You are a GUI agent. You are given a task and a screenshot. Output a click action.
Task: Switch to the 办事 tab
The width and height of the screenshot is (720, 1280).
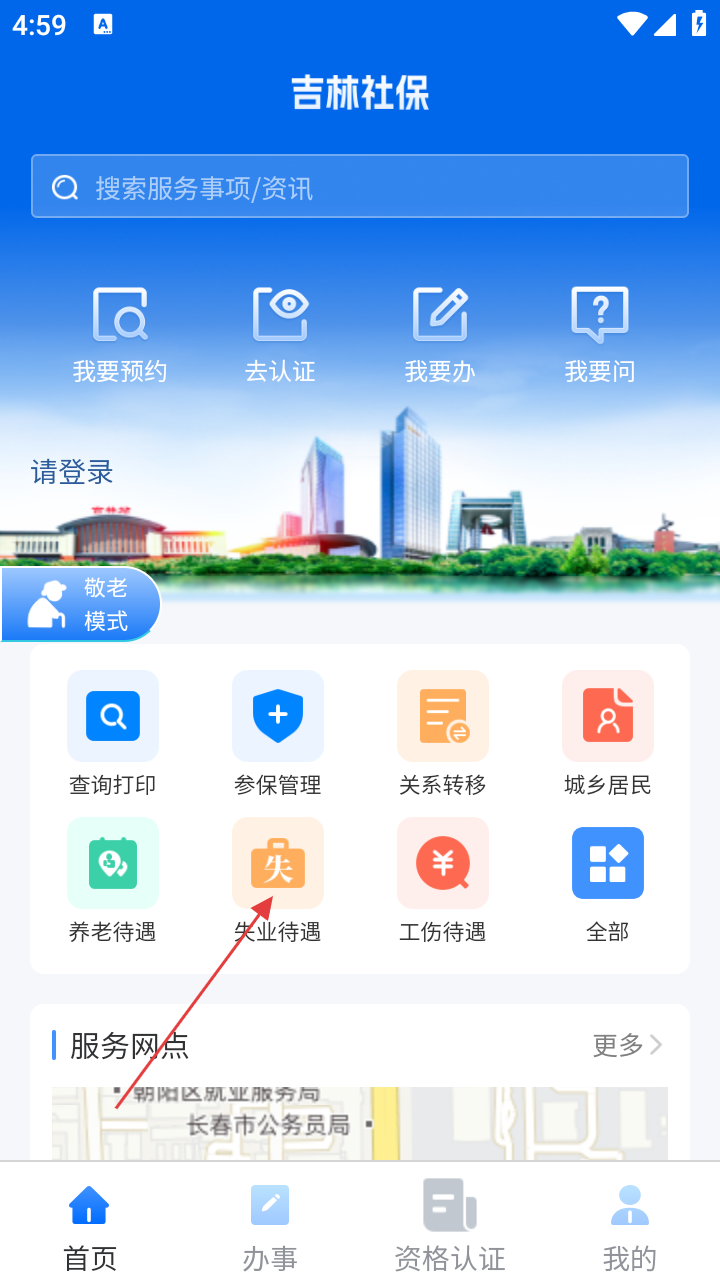[x=270, y=1228]
